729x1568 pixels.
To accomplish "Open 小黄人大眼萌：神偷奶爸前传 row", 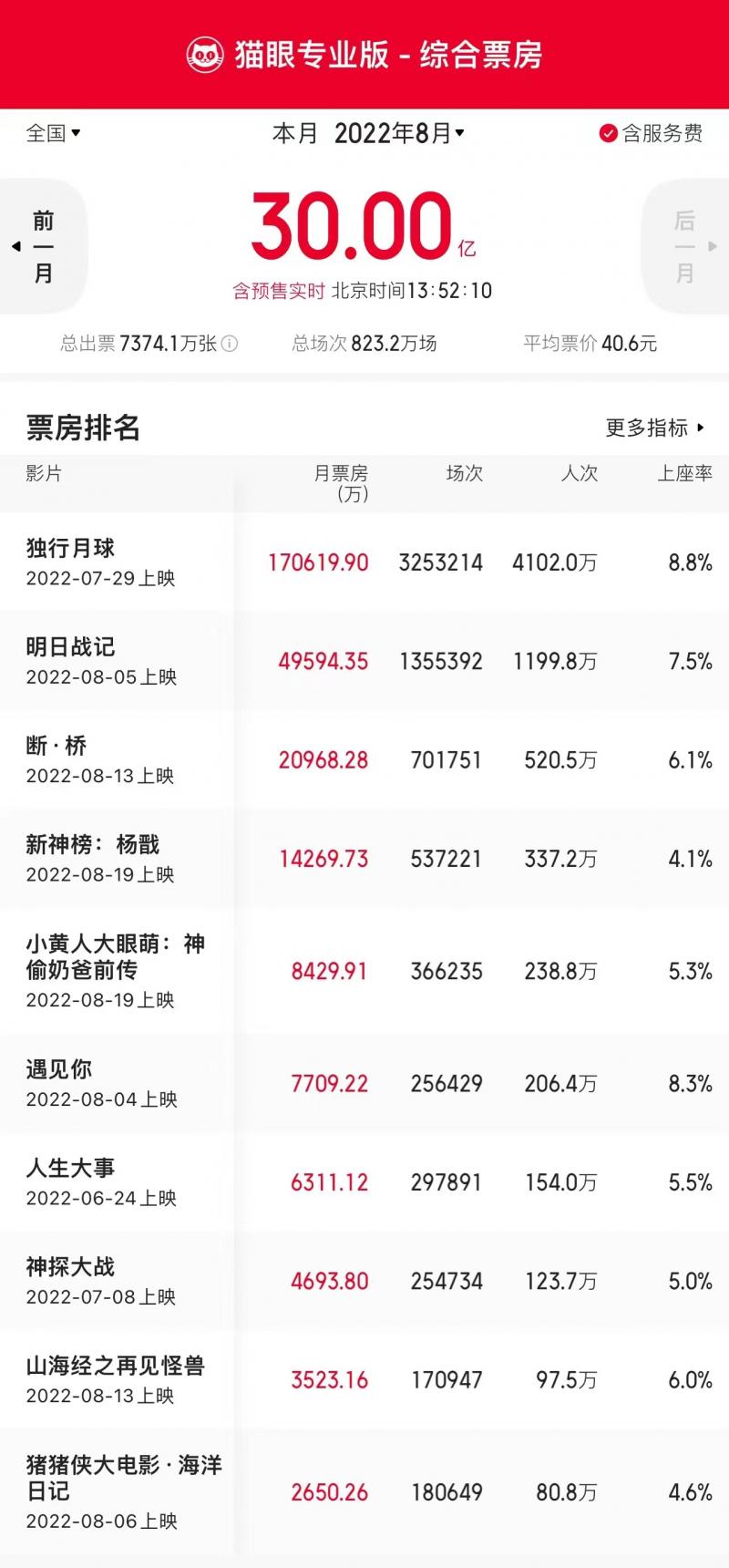I will click(x=364, y=971).
